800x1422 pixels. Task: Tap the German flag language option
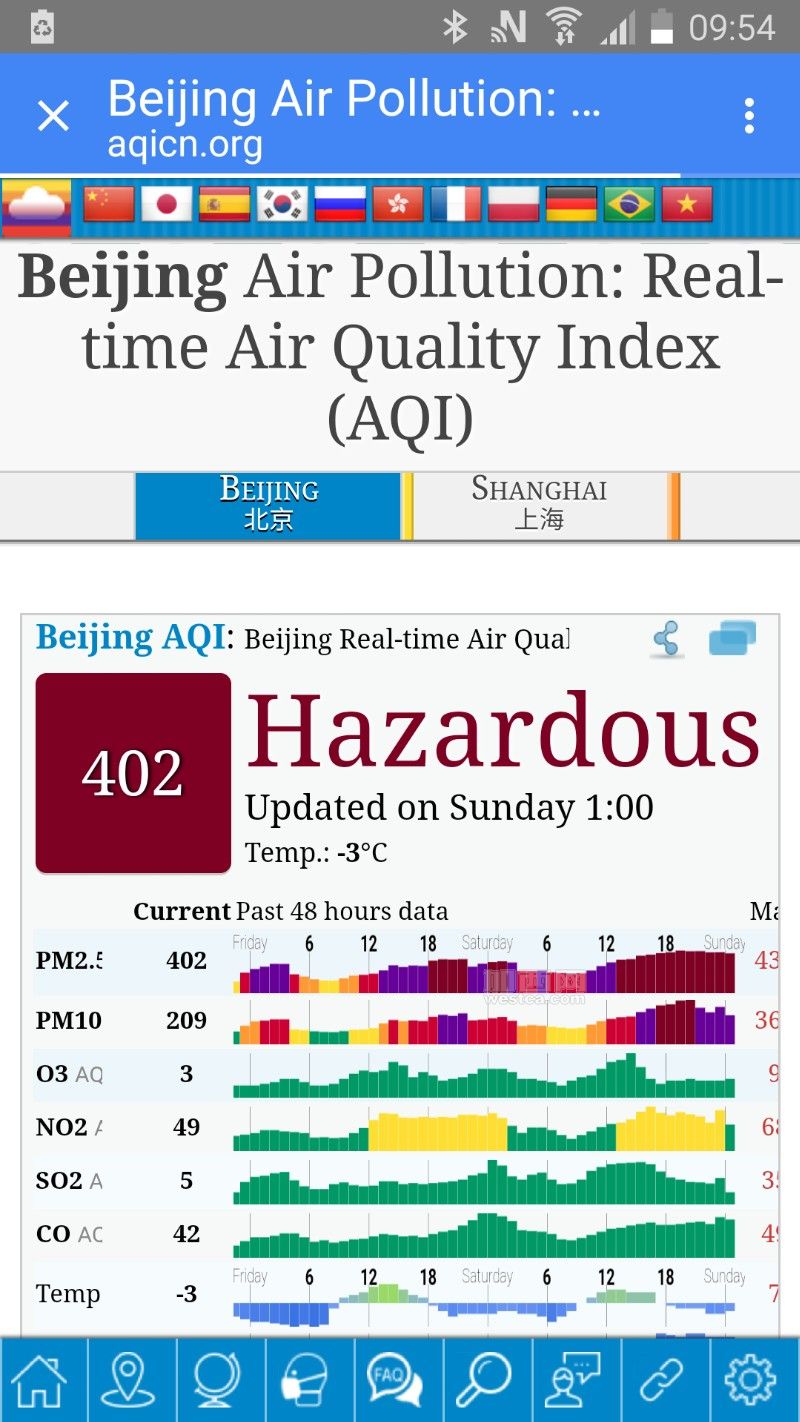572,204
